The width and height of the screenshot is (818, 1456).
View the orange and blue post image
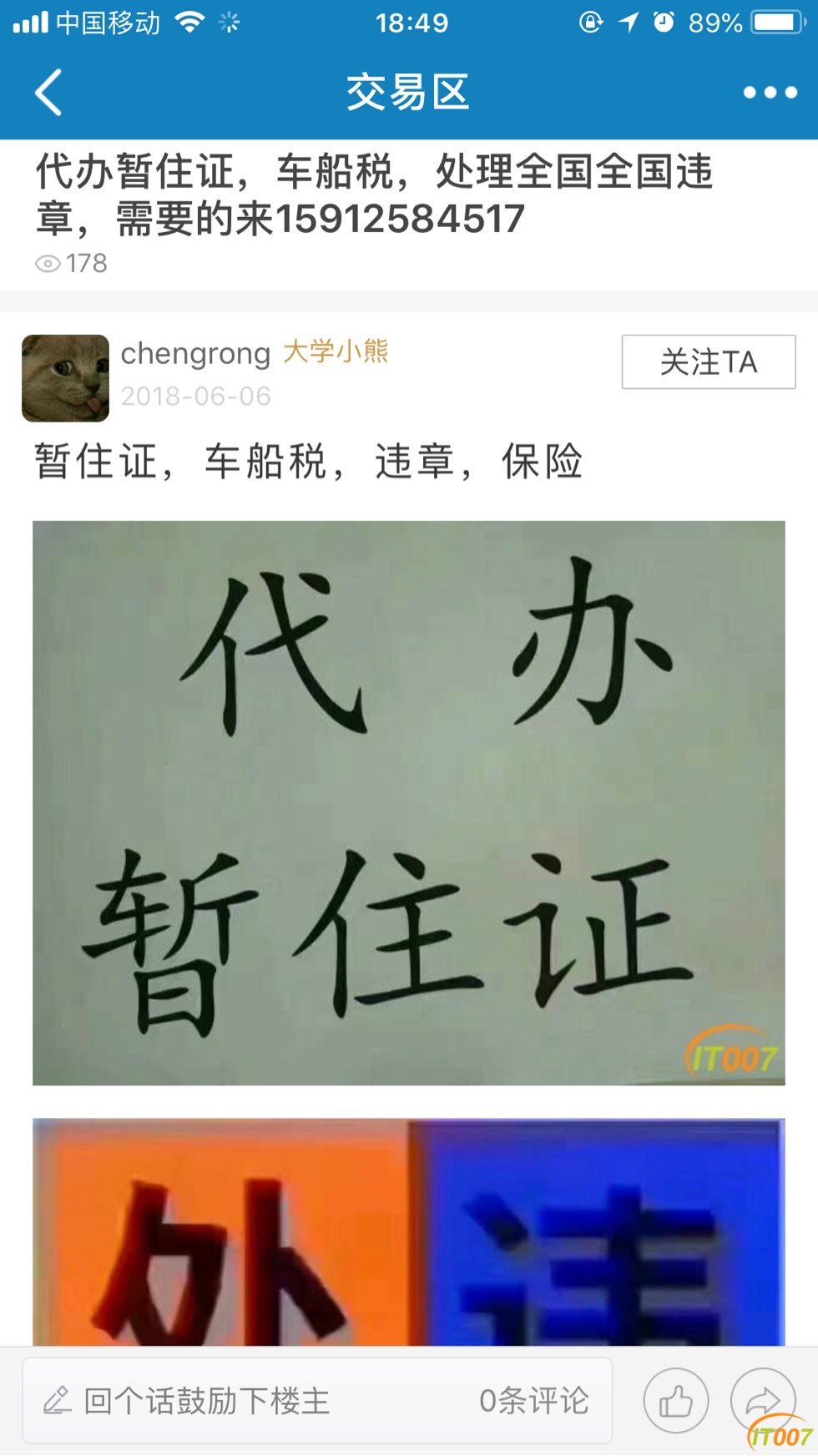pos(408,1231)
